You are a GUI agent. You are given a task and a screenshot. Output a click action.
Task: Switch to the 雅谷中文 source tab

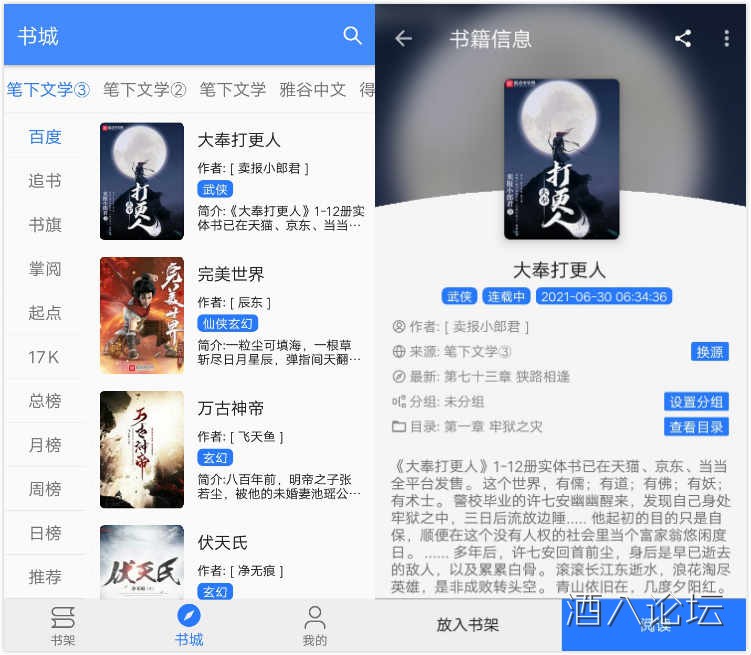pos(312,89)
